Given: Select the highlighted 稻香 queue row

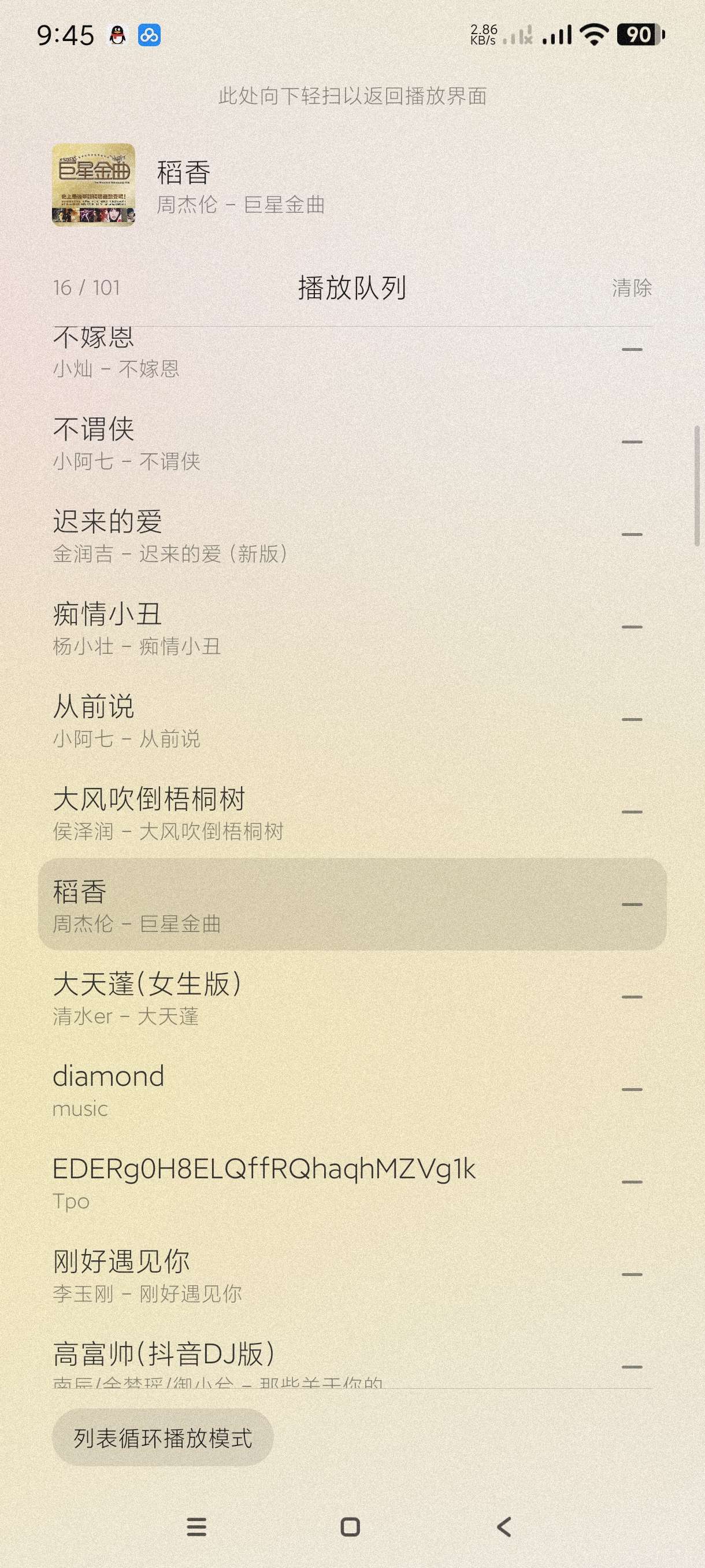Looking at the screenshot, I should 243,905.
